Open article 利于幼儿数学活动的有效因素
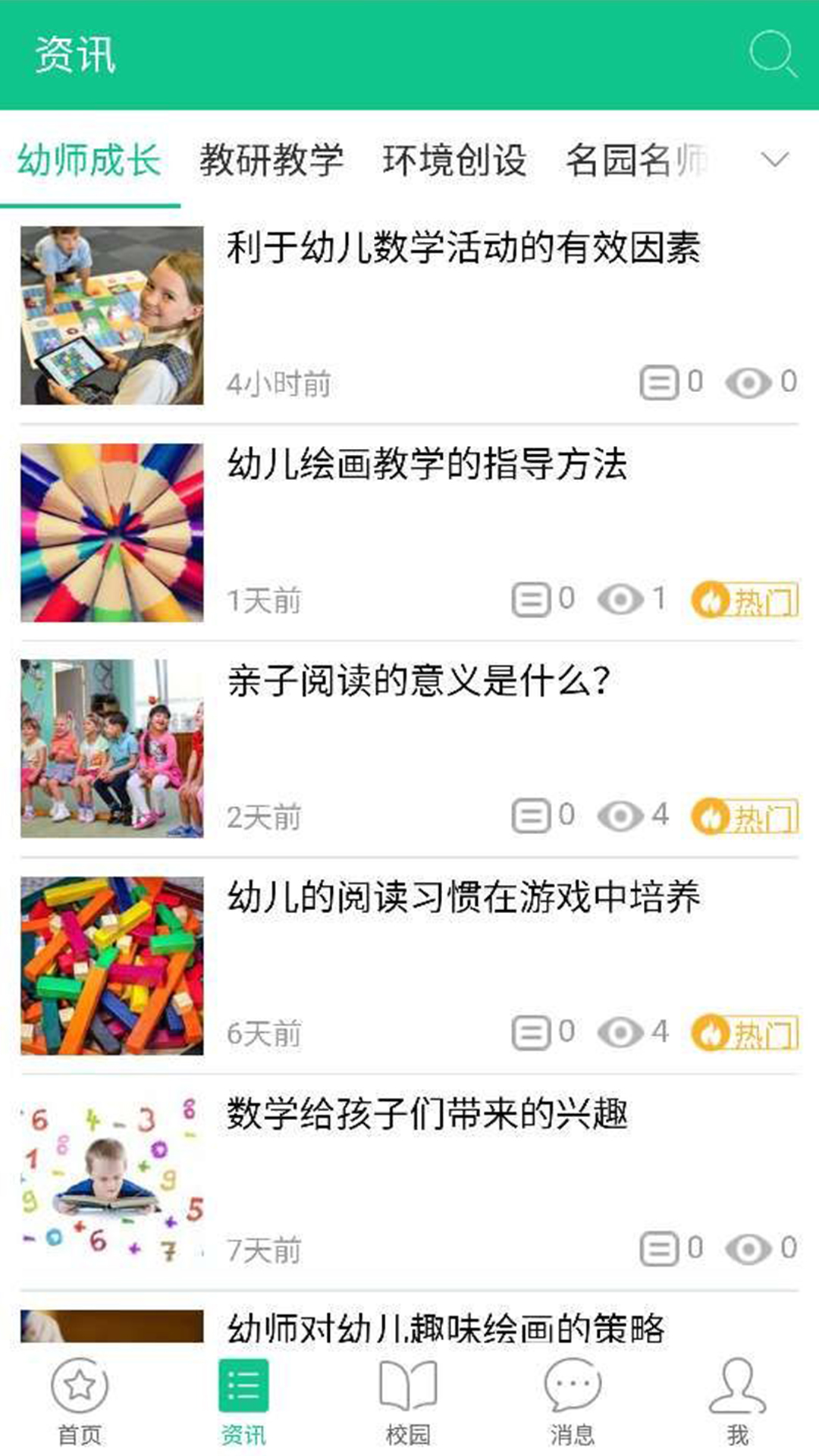819x1456 pixels. 463,249
